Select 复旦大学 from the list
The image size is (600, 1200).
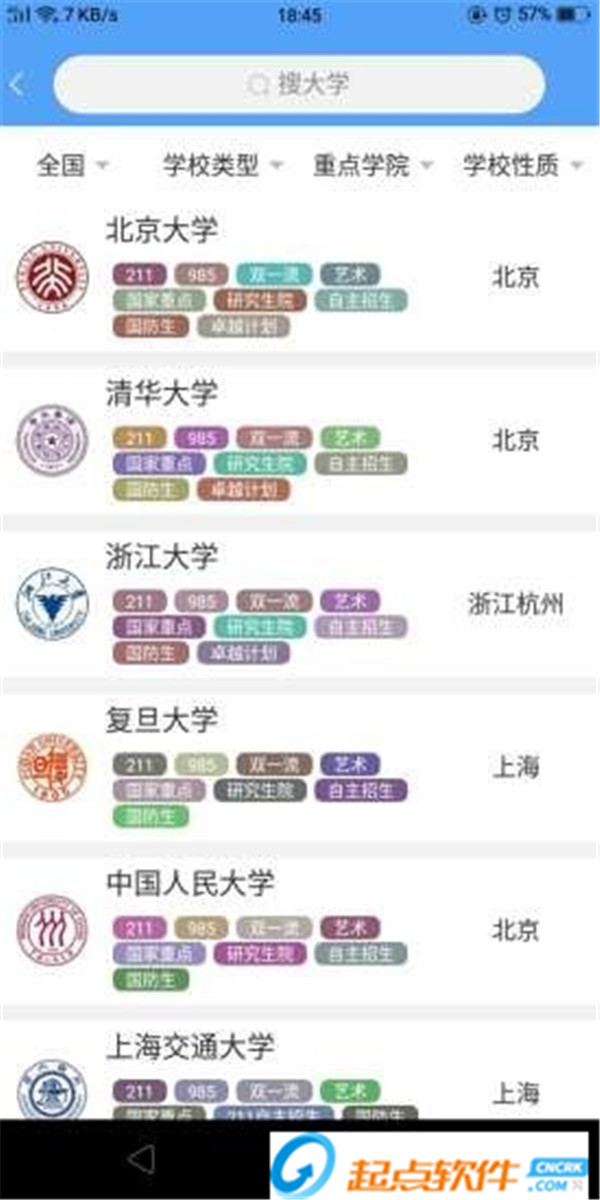(x=162, y=720)
